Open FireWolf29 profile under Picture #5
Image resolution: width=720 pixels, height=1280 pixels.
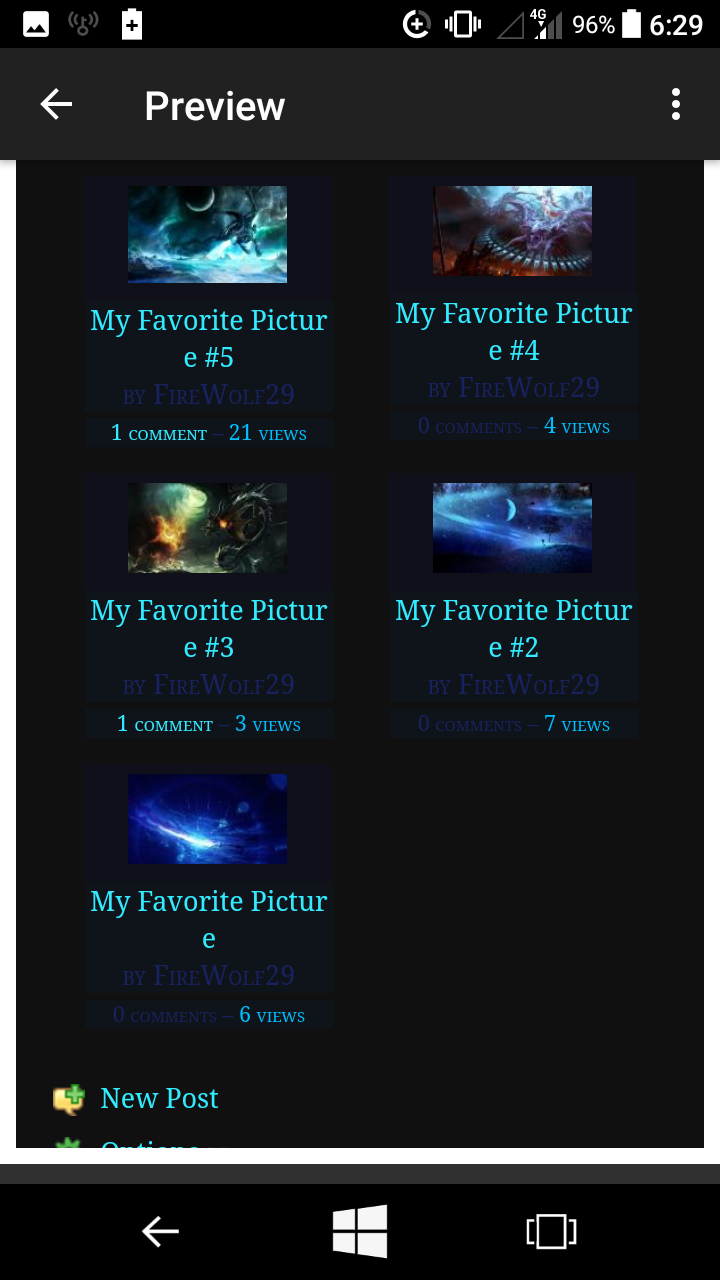224,395
